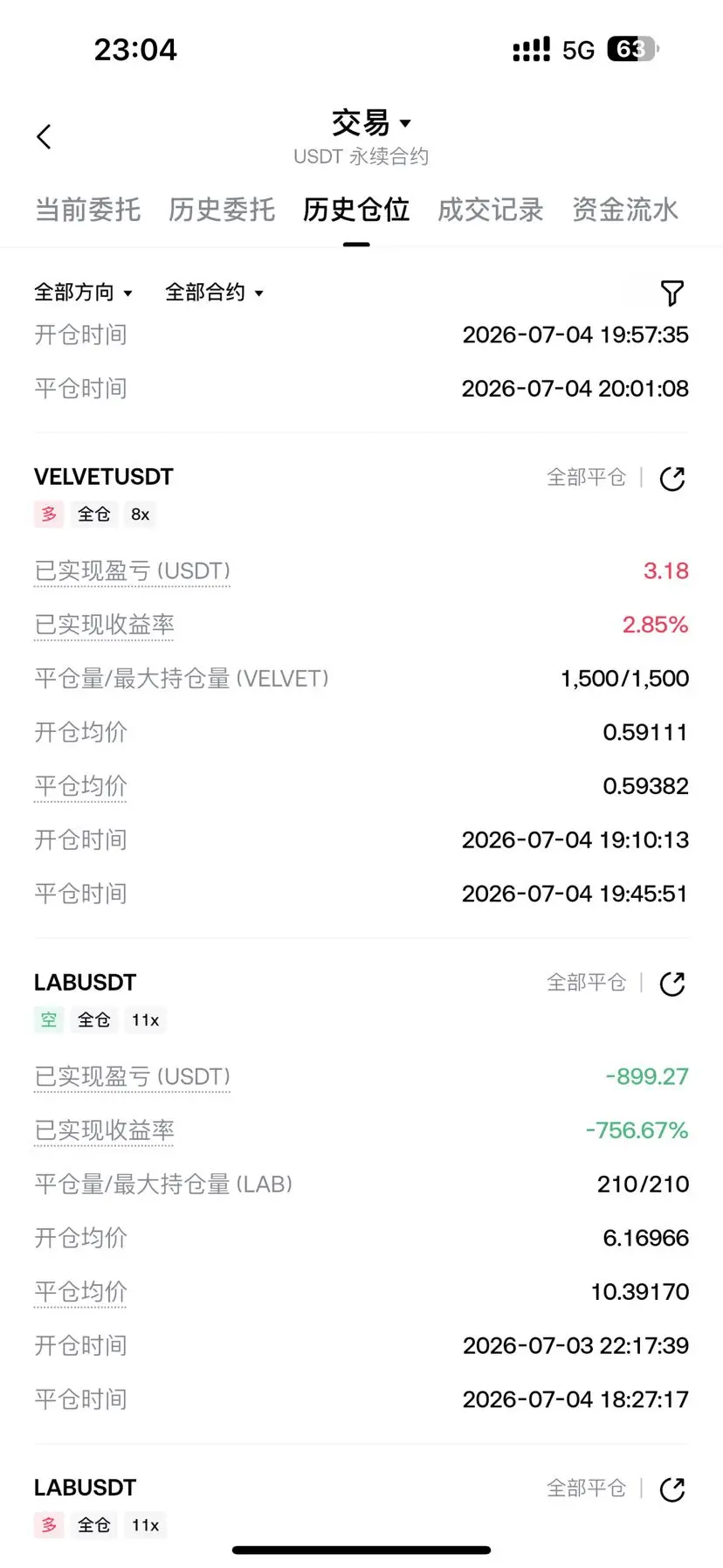
Task: Share the LABUSDT long position record
Action: (x=672, y=1489)
